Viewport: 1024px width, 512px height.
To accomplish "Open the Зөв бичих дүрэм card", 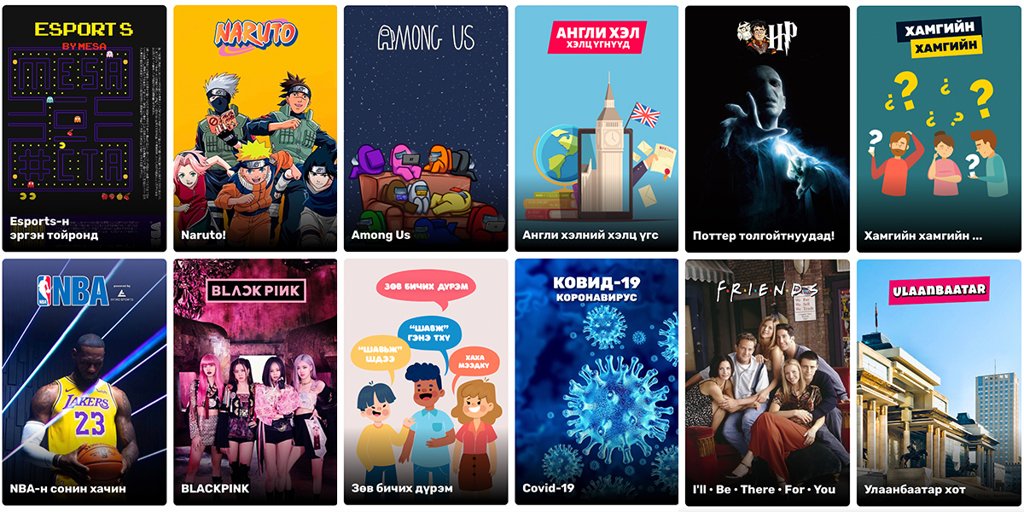I will (425, 381).
